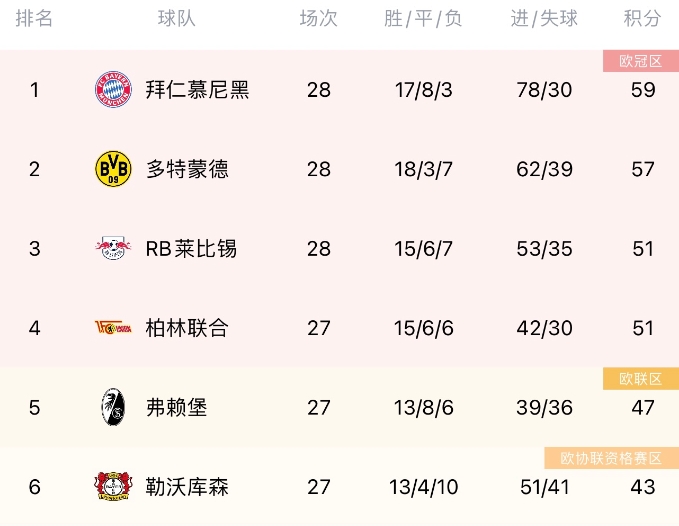This screenshot has width=679, height=526.
Task: View the RB莱比锡 team row
Action: 191,248
